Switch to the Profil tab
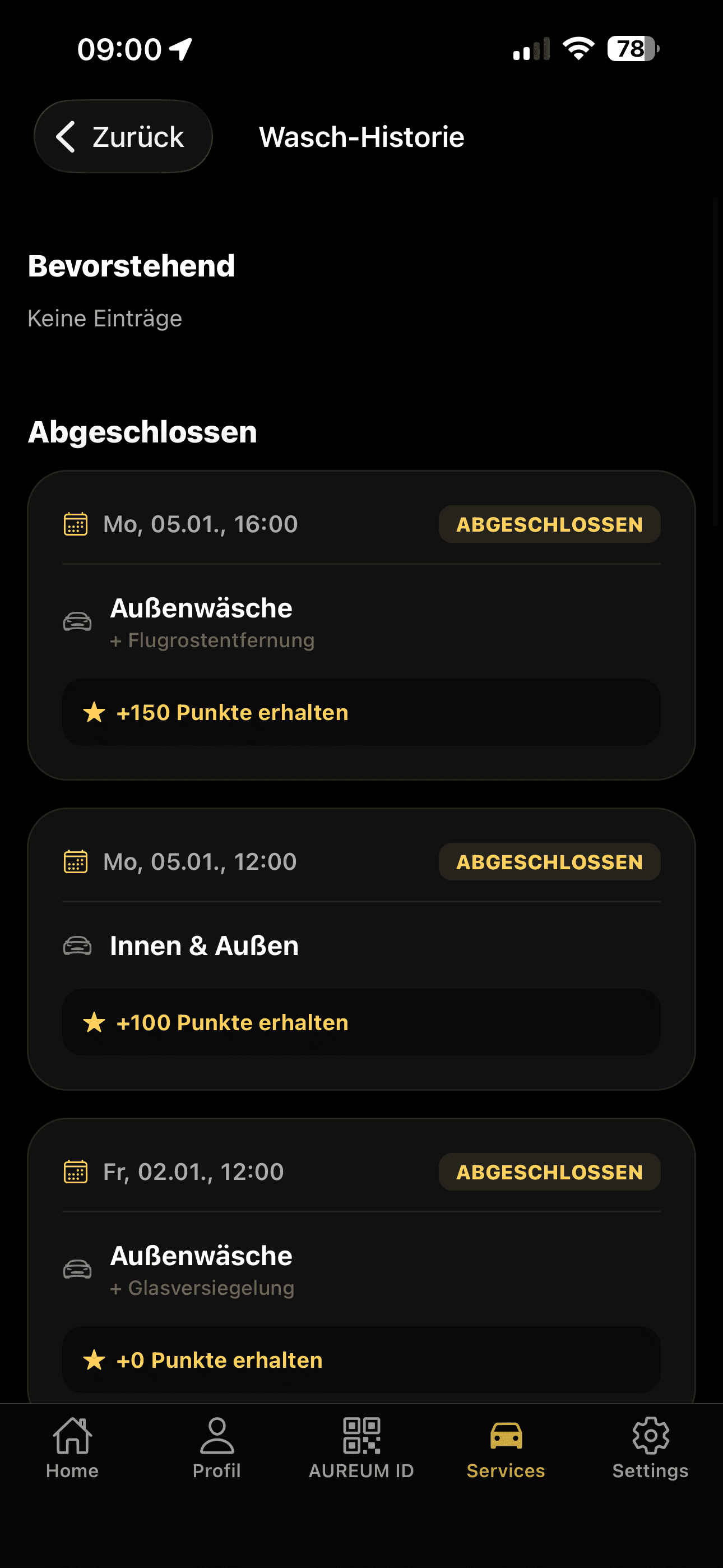 217,1448
